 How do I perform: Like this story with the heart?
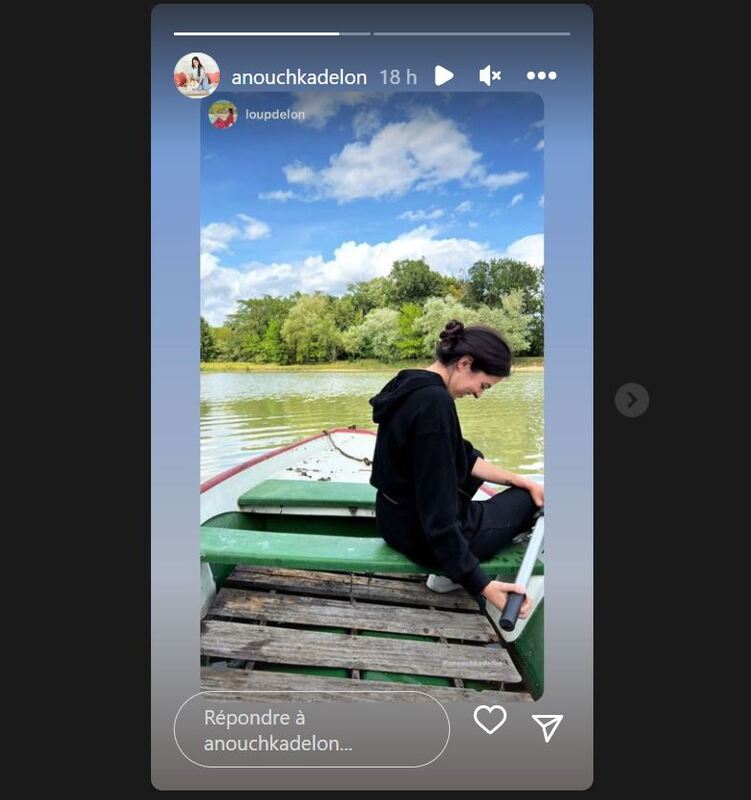point(489,720)
